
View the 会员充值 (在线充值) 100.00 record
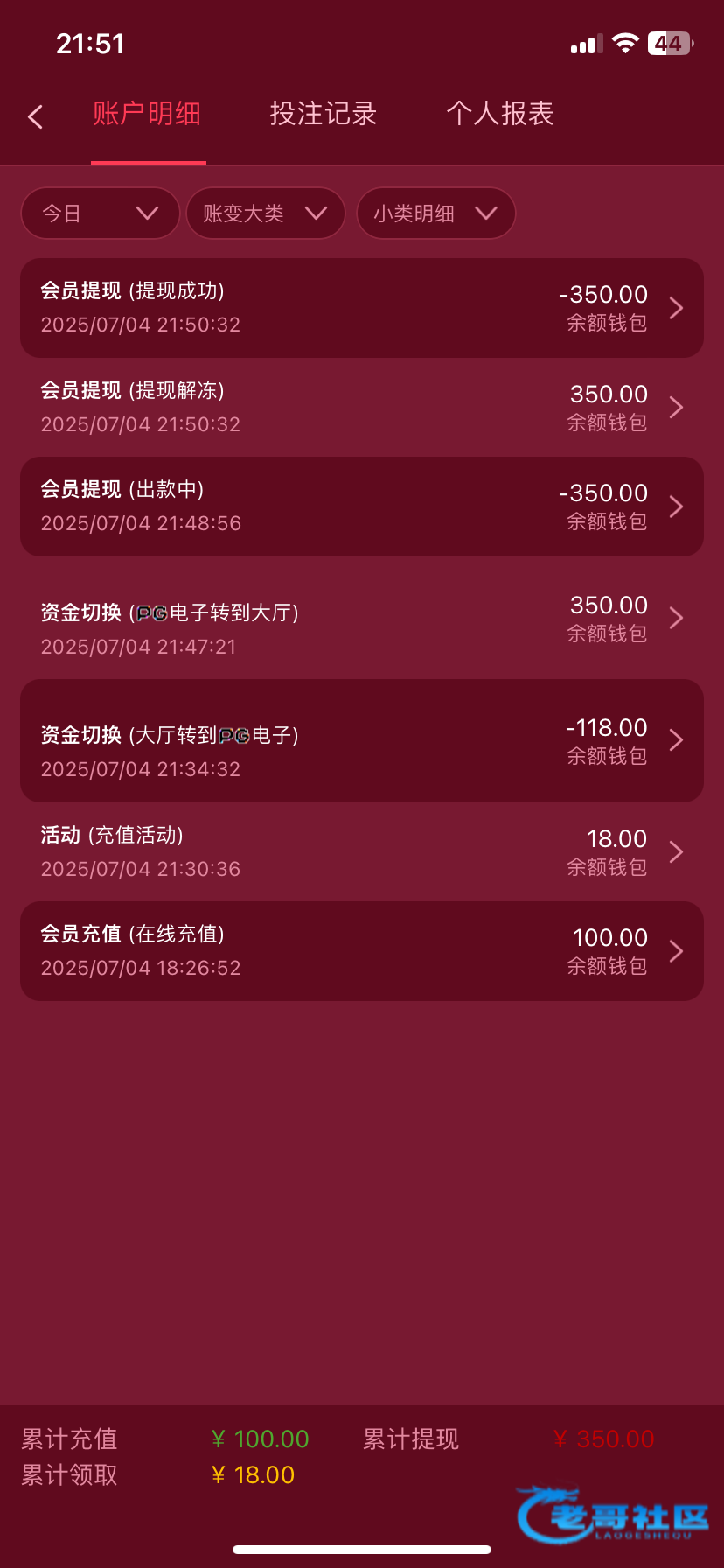click(x=361, y=951)
